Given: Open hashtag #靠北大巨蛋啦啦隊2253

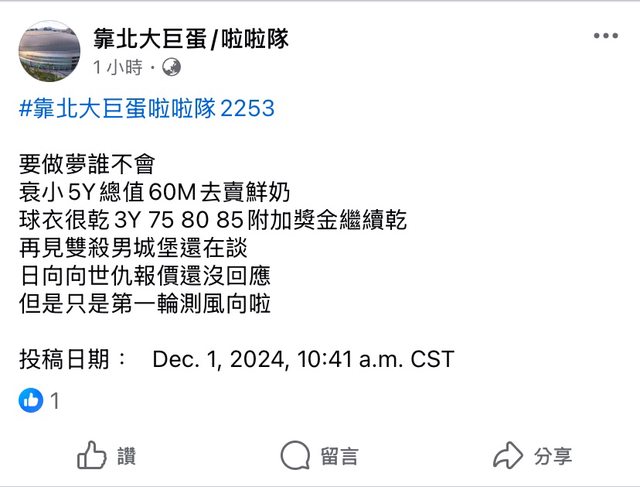Looking at the screenshot, I should [x=146, y=108].
